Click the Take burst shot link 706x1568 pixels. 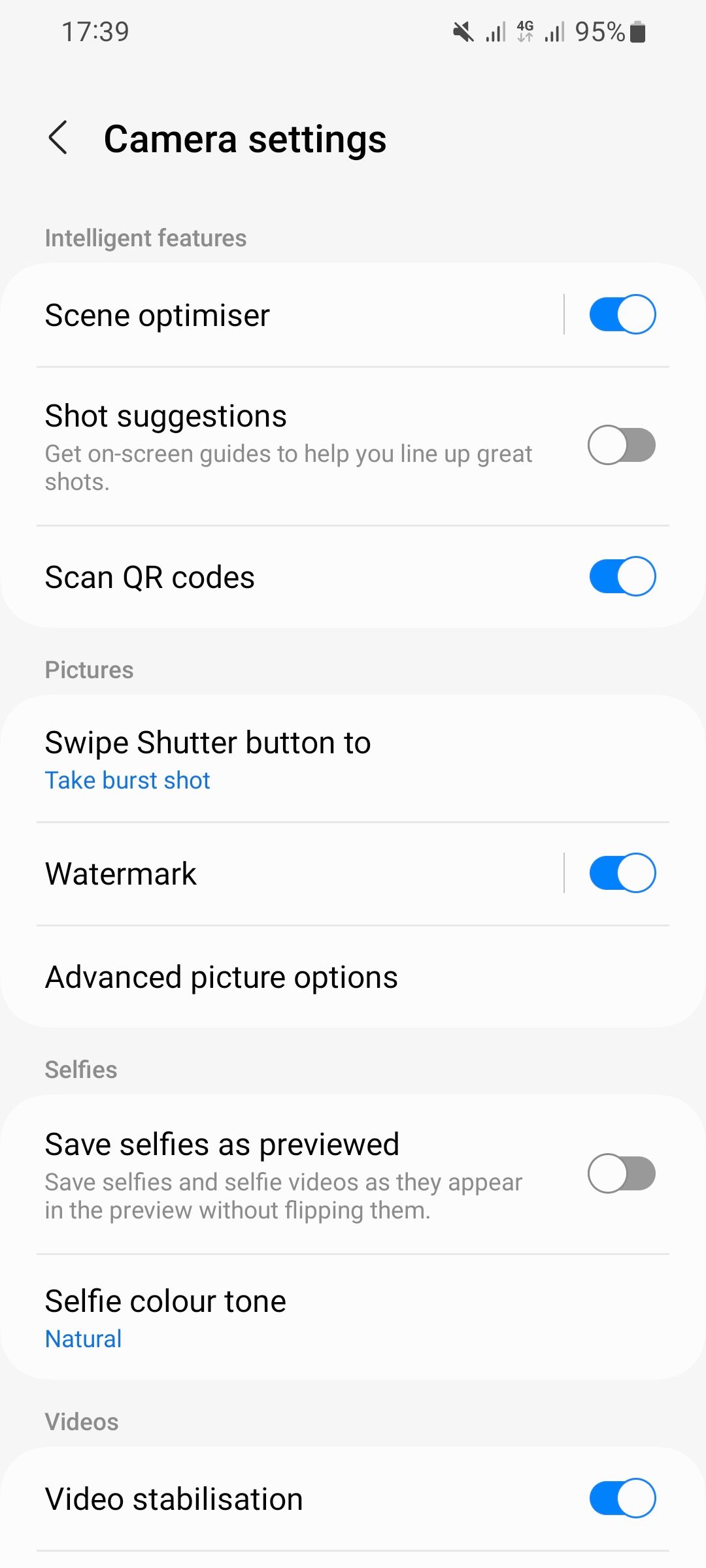[x=127, y=779]
